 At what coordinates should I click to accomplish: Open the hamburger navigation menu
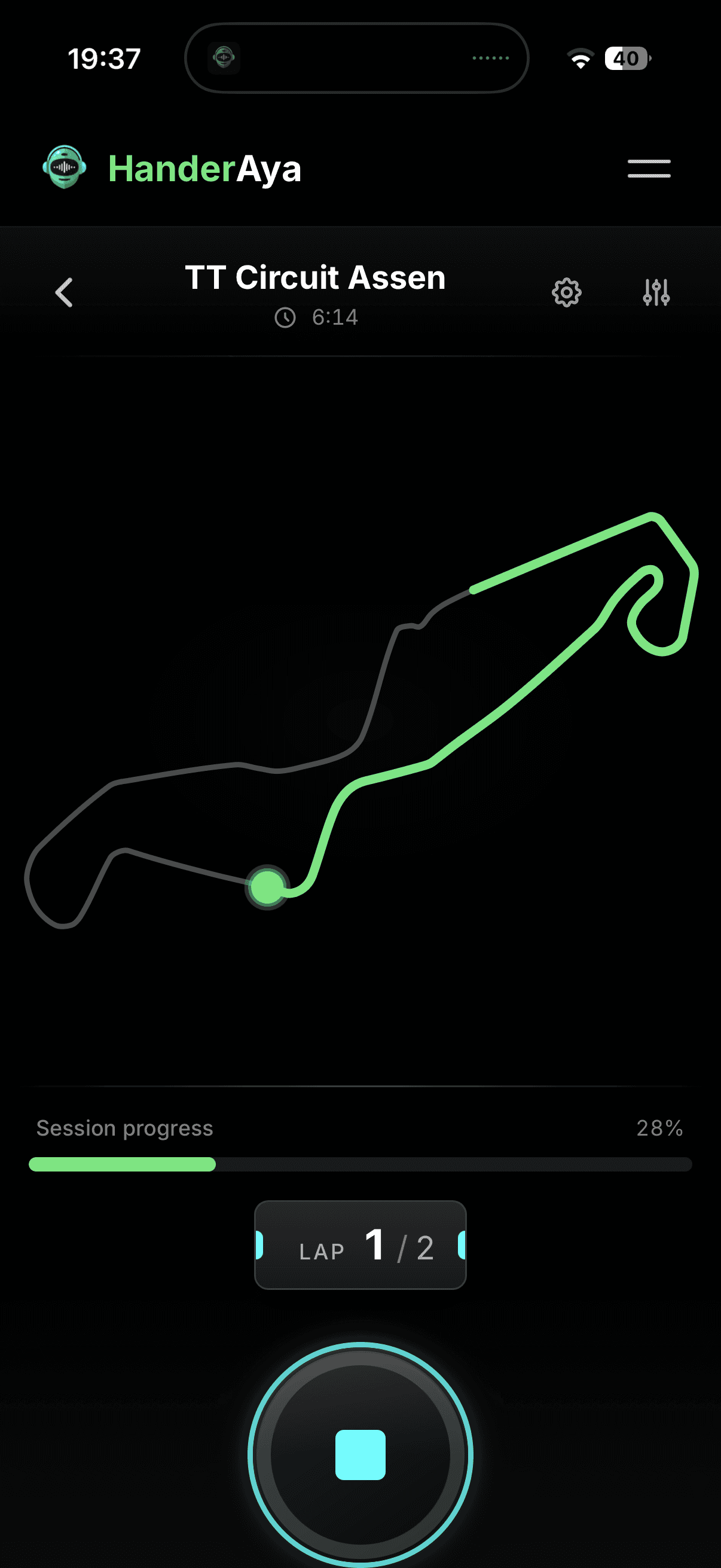649,169
